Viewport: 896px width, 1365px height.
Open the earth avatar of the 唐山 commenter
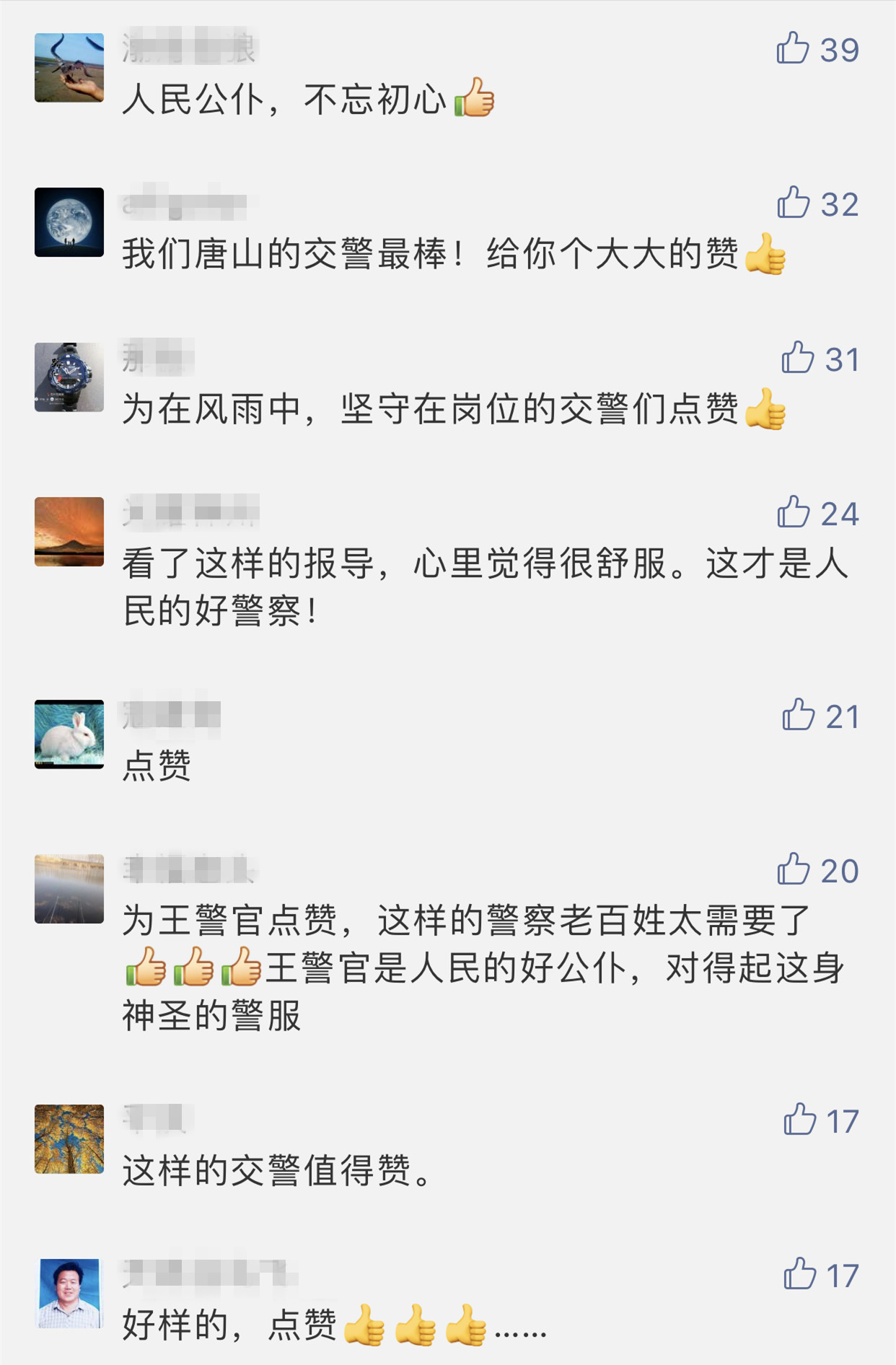tap(69, 222)
